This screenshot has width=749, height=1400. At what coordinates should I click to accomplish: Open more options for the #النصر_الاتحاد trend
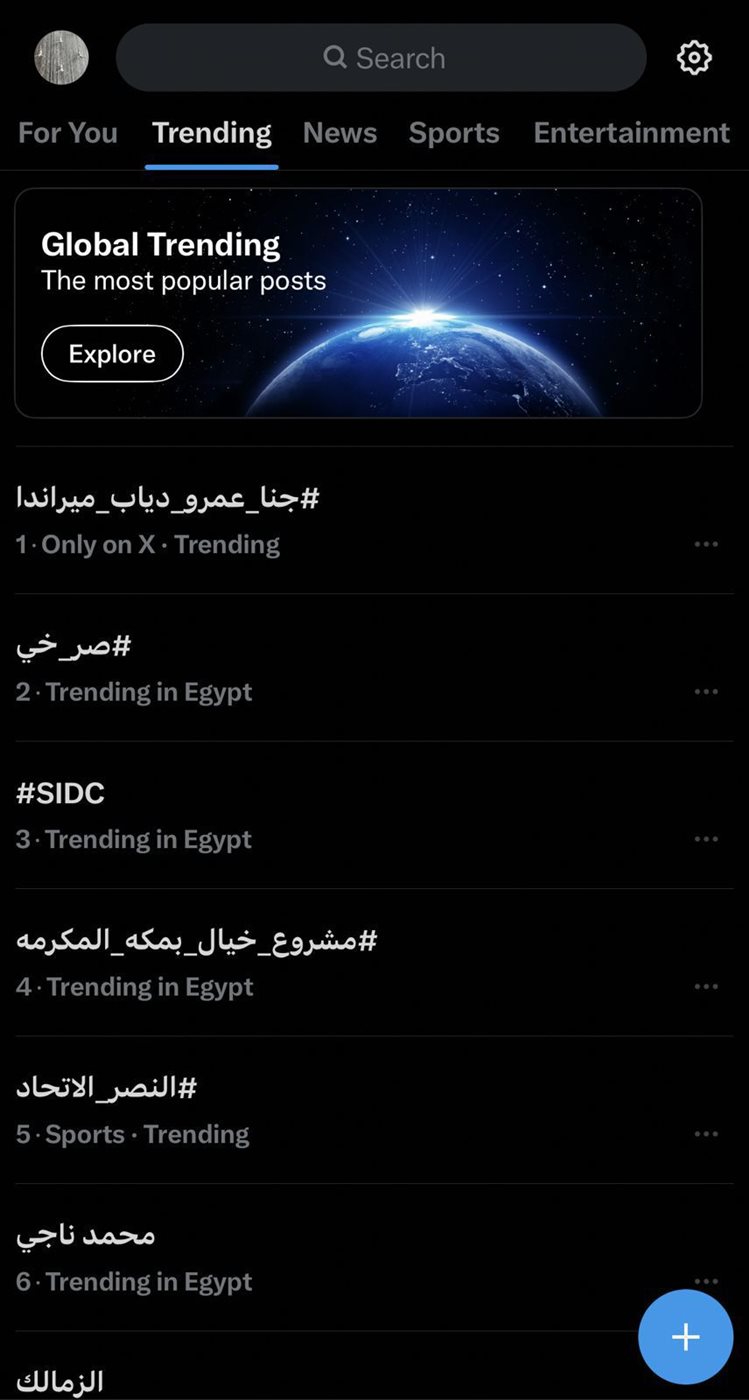(x=707, y=1134)
